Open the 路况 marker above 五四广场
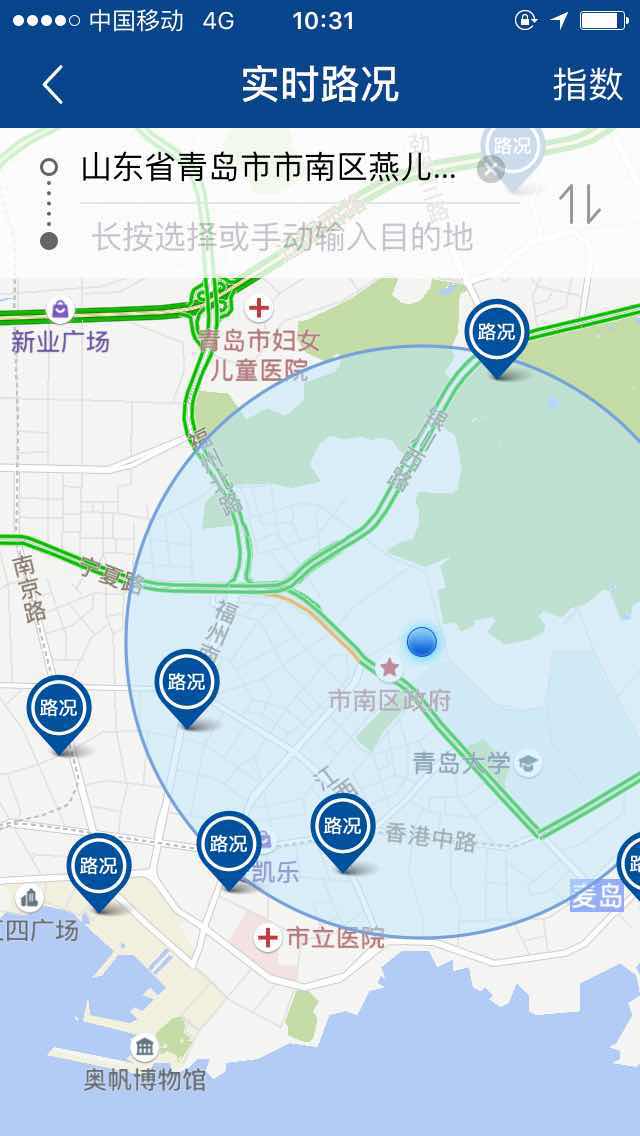Viewport: 640px width, 1136px height. (x=99, y=867)
